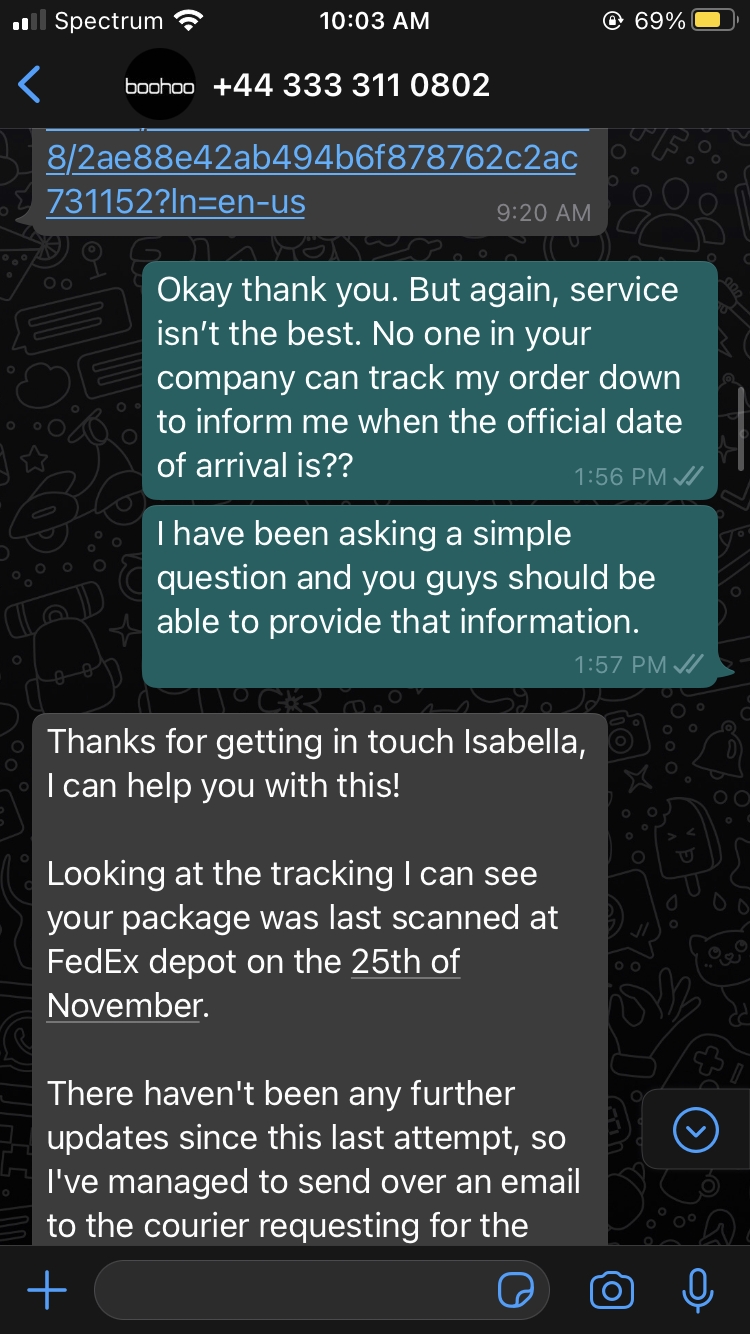Tap the 10:03 AM clock in status bar

[374, 18]
